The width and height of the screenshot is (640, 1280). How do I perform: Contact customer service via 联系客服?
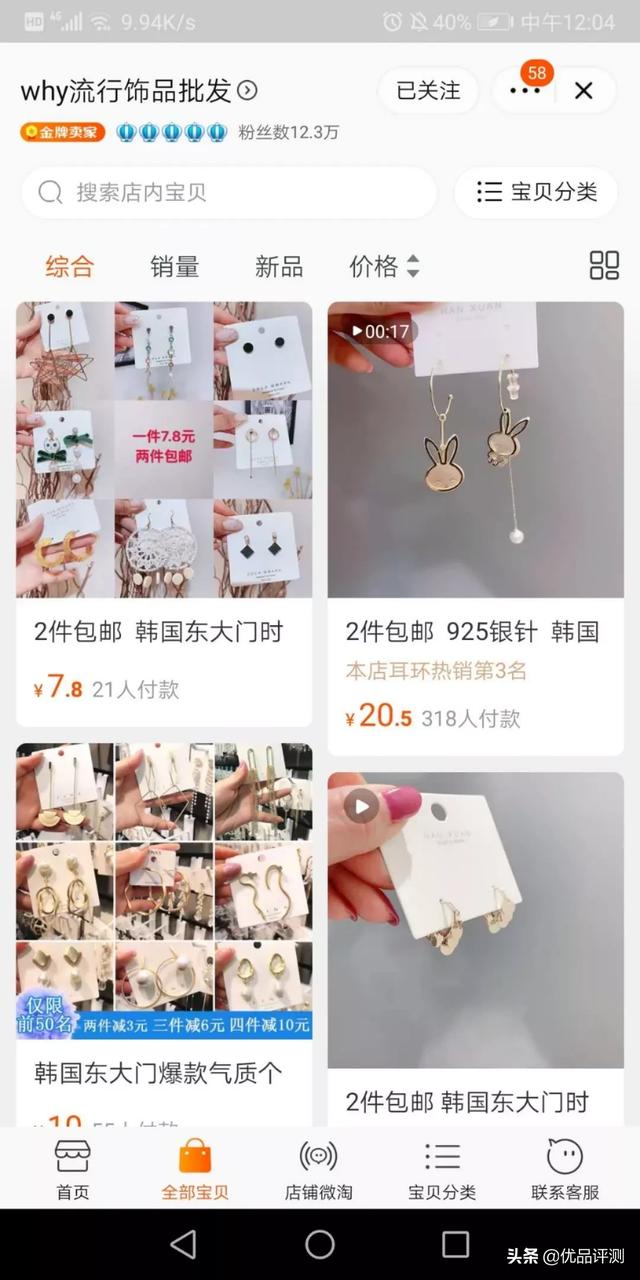(x=565, y=1168)
